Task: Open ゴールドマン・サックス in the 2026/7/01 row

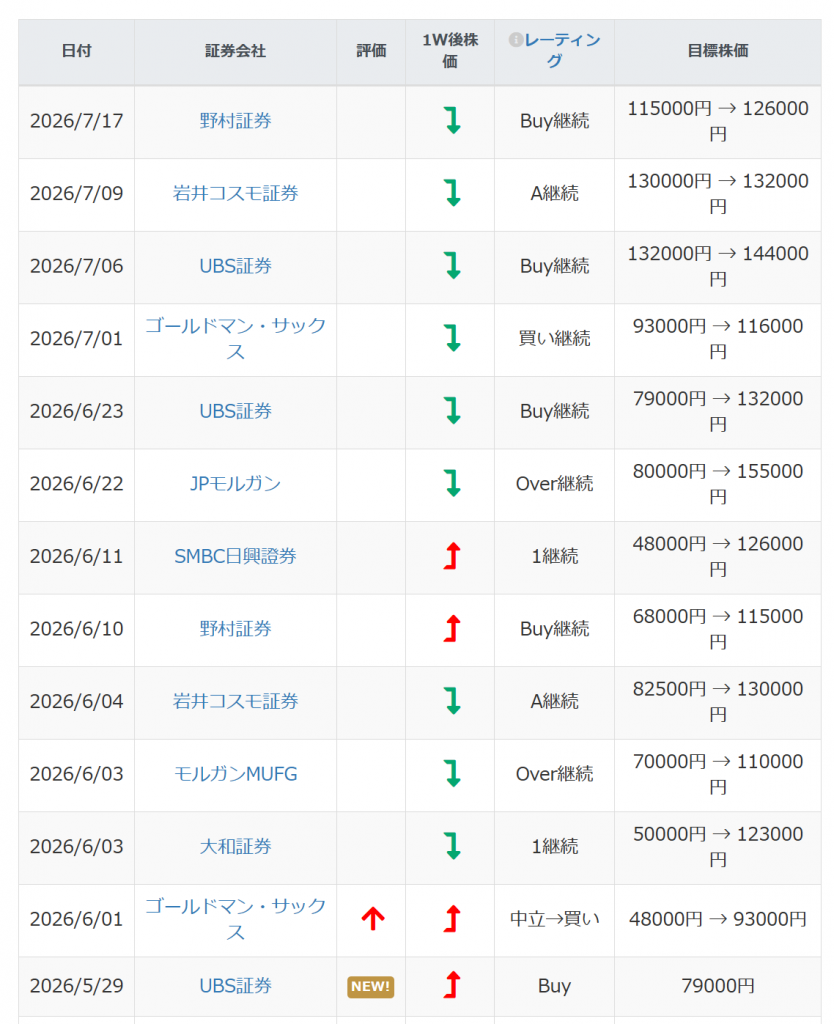Action: (x=235, y=338)
